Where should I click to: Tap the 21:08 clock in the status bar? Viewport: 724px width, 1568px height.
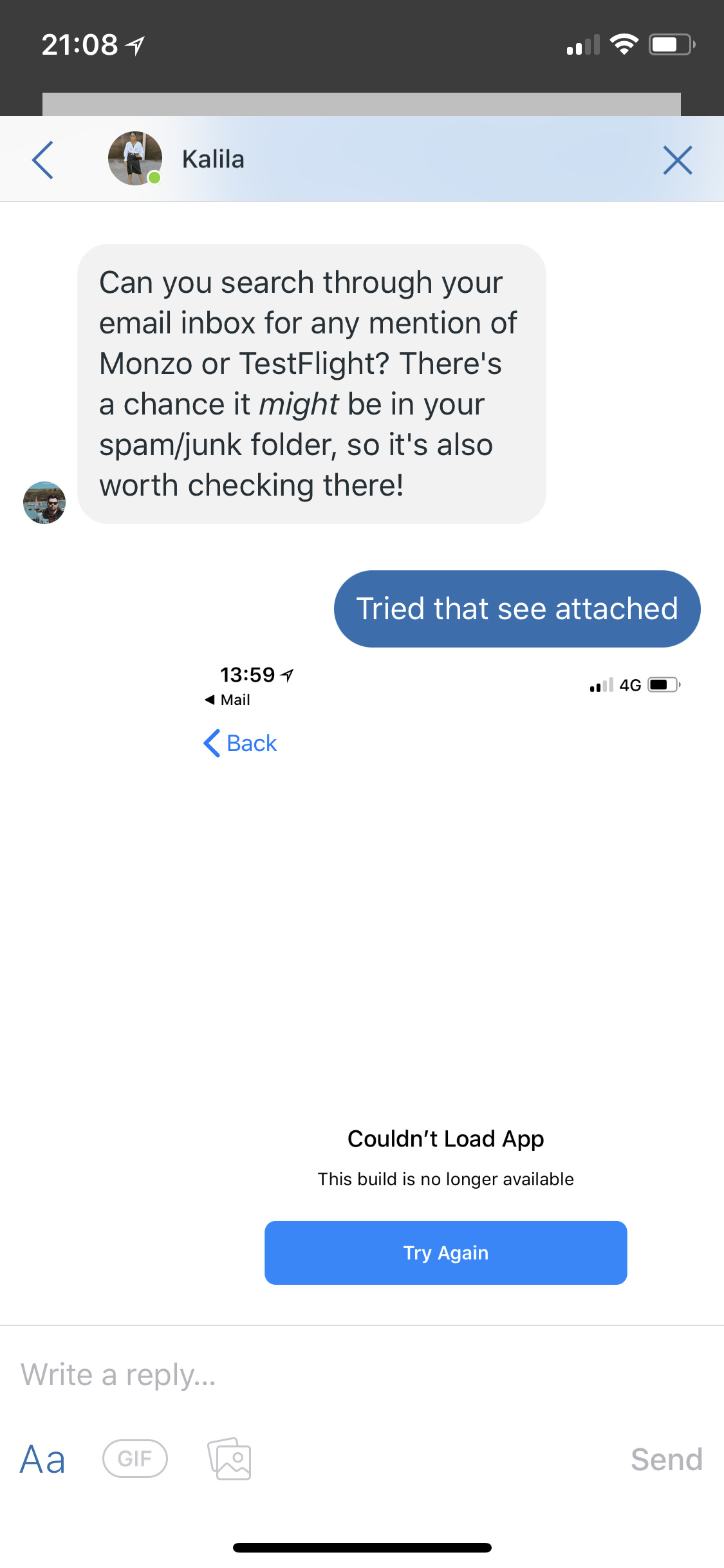point(79,44)
